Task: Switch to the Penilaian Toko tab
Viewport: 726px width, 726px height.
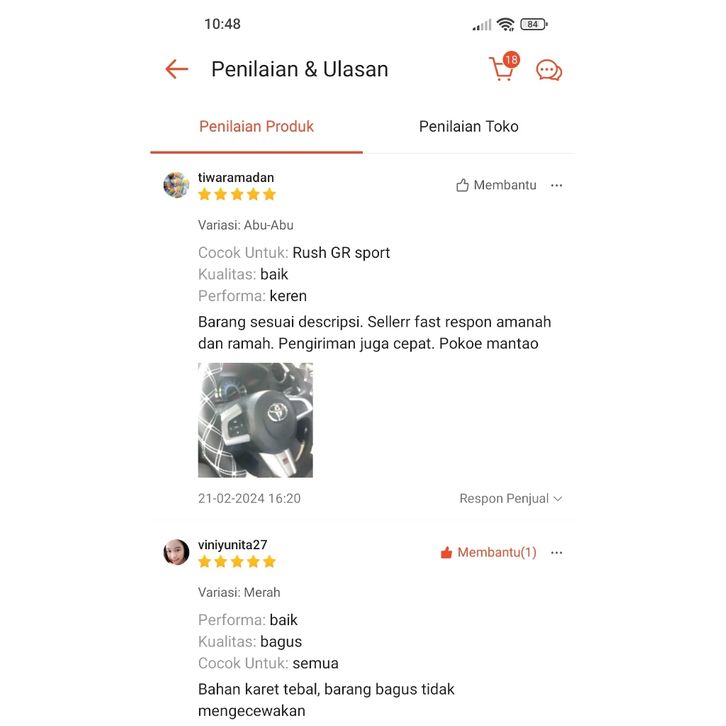Action: pyautogui.click(x=468, y=126)
